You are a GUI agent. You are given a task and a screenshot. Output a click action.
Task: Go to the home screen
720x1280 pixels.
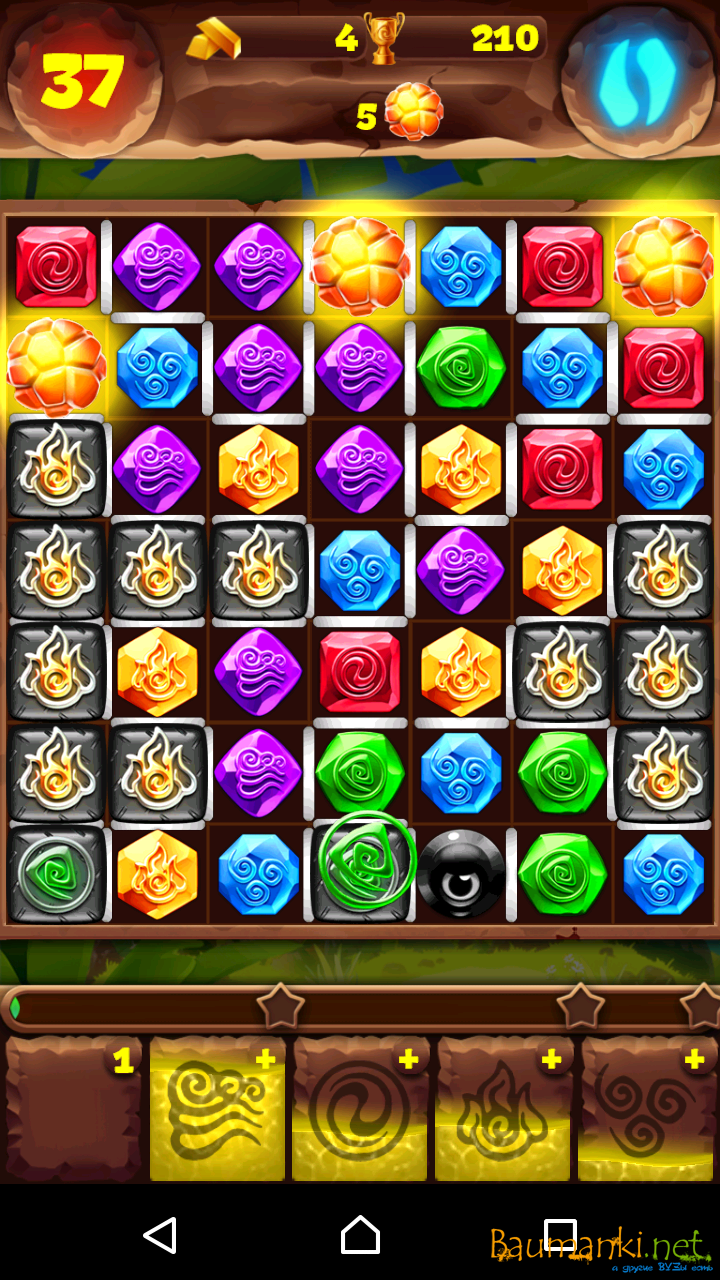[x=360, y=1236]
